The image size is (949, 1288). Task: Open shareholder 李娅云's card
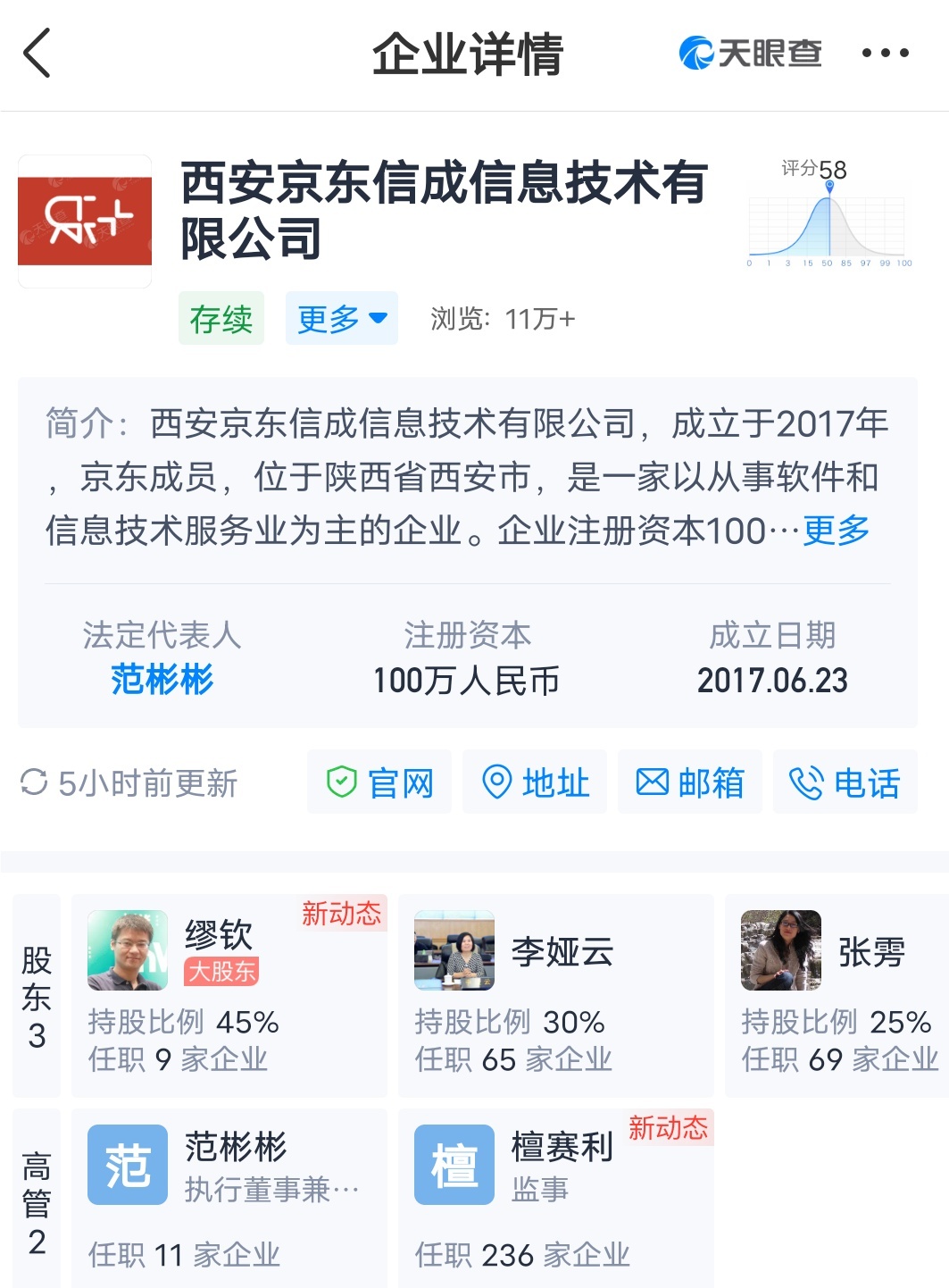[555, 995]
